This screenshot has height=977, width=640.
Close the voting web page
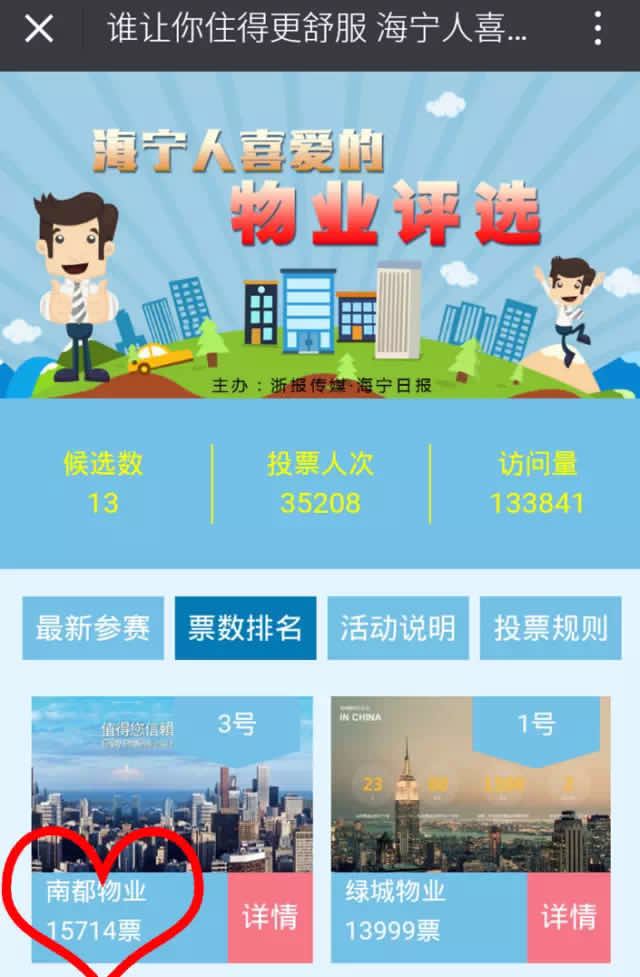point(38,30)
